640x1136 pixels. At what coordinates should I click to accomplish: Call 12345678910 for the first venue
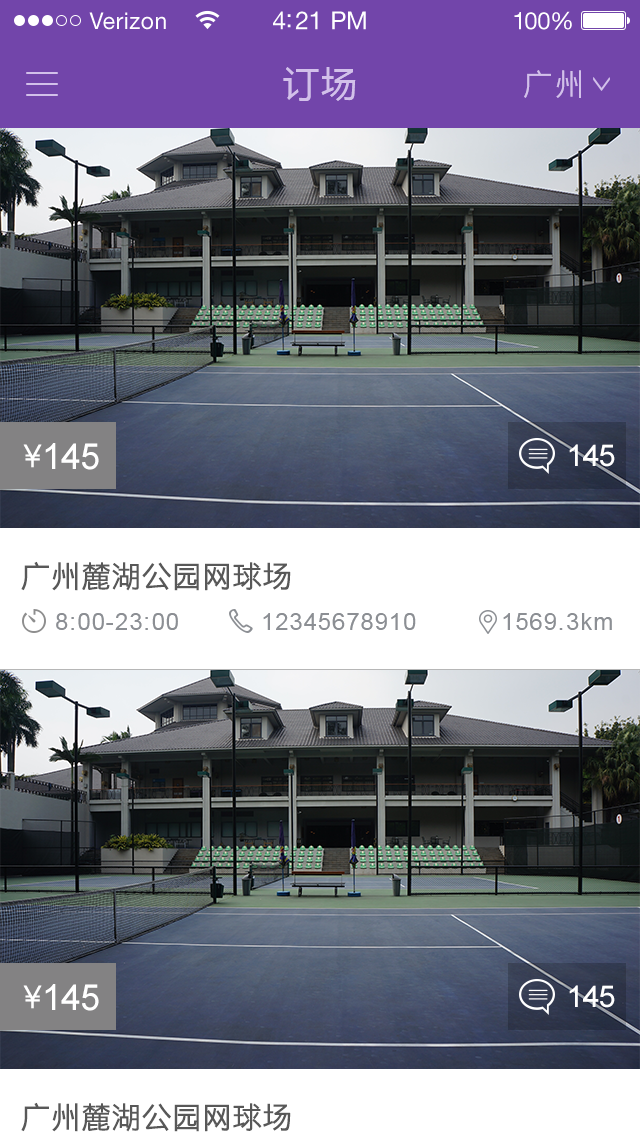[x=322, y=622]
